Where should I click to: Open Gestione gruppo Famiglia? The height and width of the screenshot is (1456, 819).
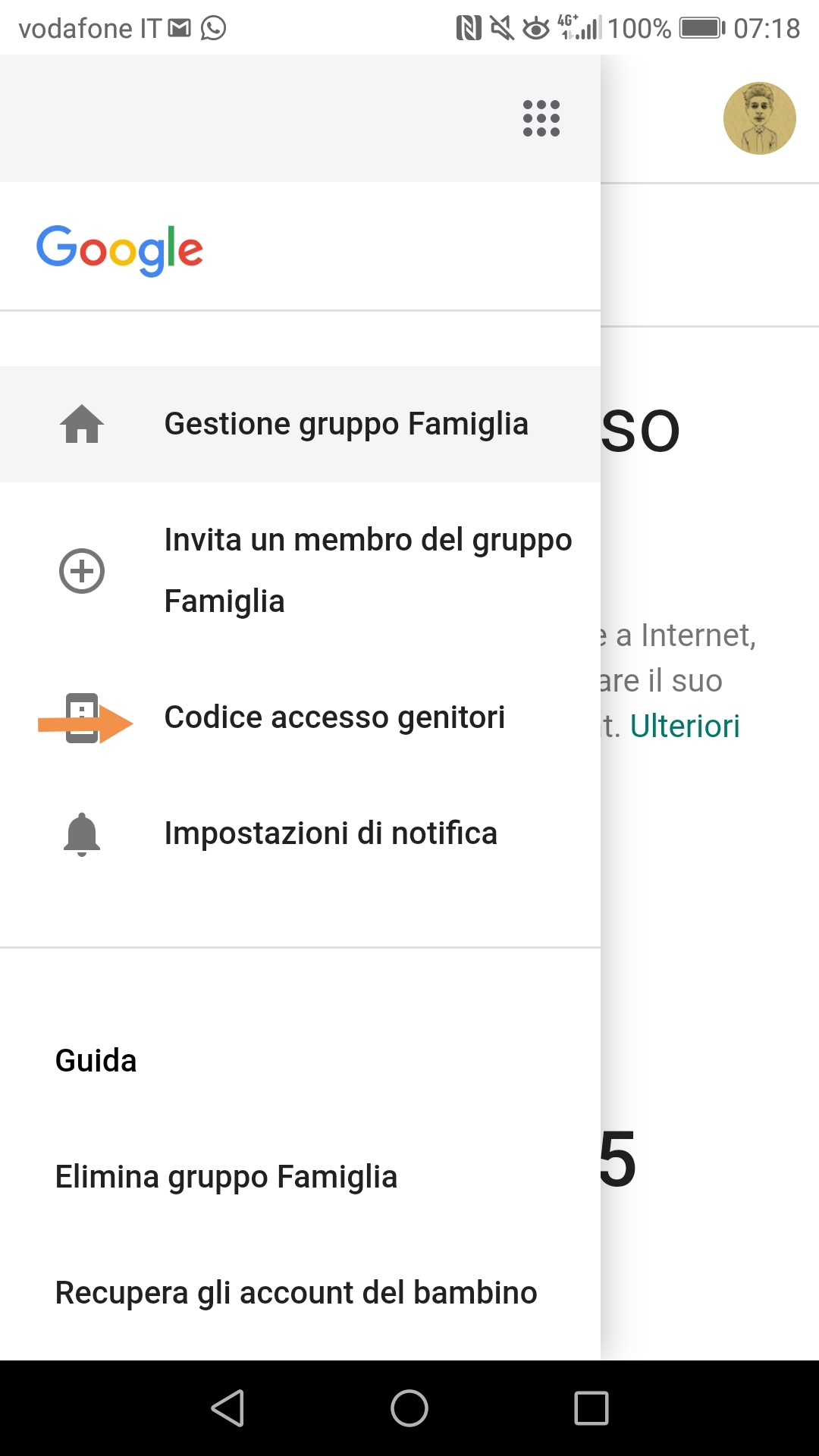point(300,424)
